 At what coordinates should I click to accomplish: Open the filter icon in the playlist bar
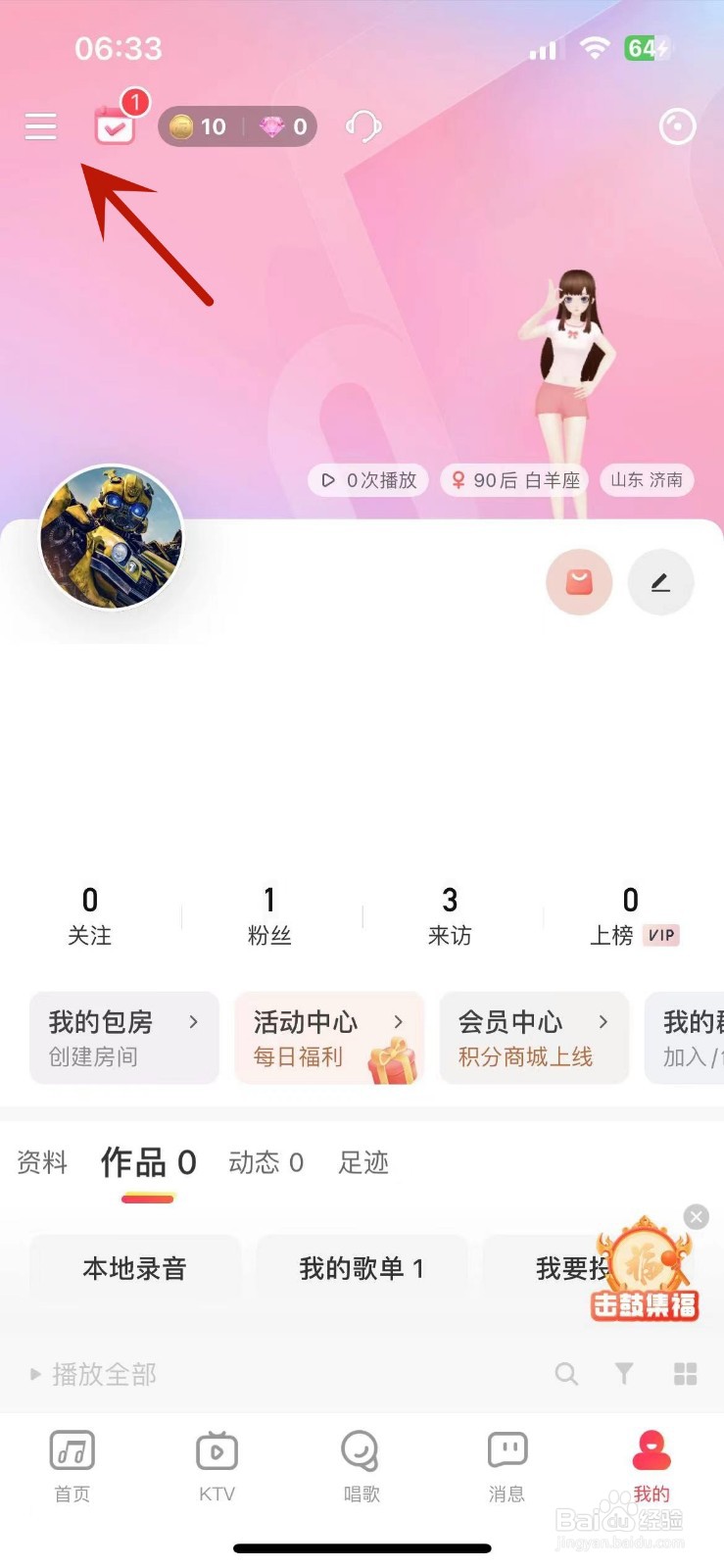tap(625, 1374)
